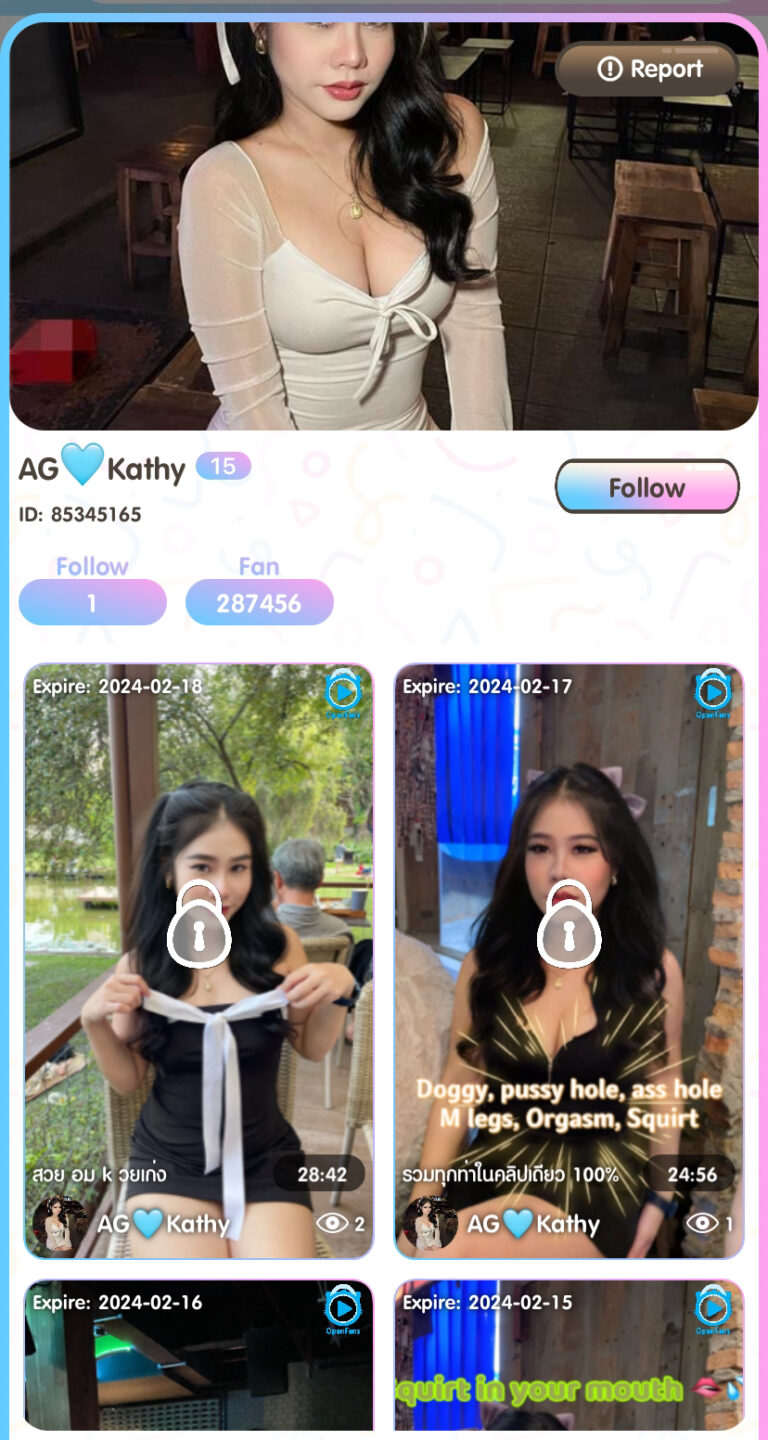Open the Fan count showing 287456

tap(259, 603)
